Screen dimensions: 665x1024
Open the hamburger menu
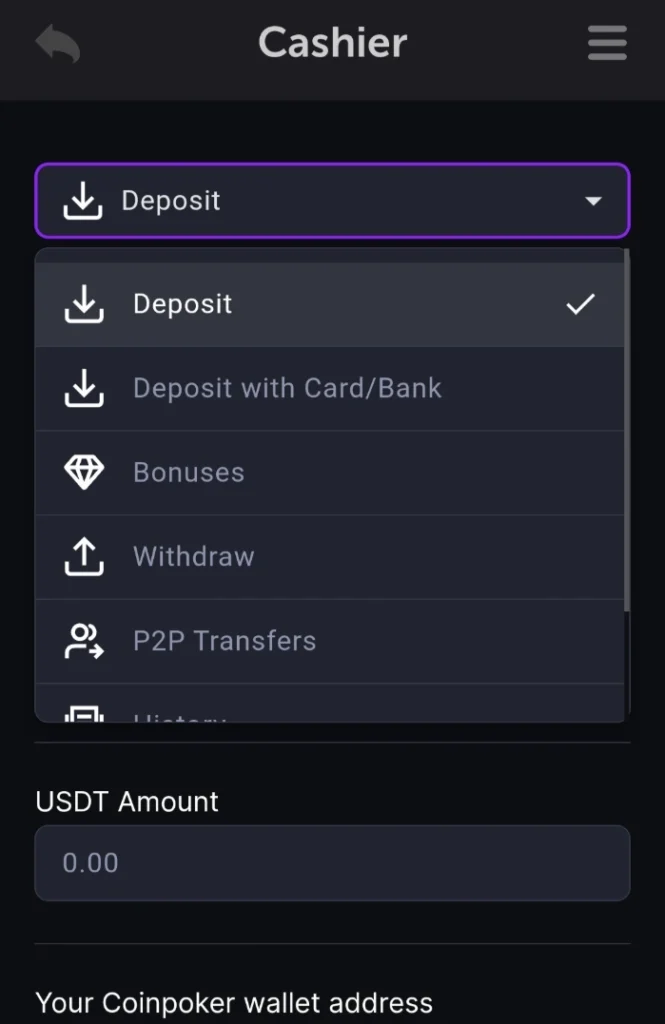tap(607, 44)
